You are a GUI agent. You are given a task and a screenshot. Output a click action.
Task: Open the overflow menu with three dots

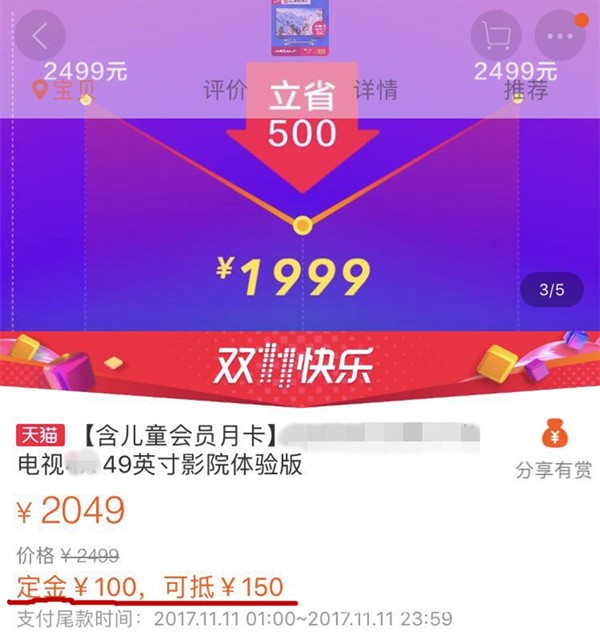[x=560, y=36]
